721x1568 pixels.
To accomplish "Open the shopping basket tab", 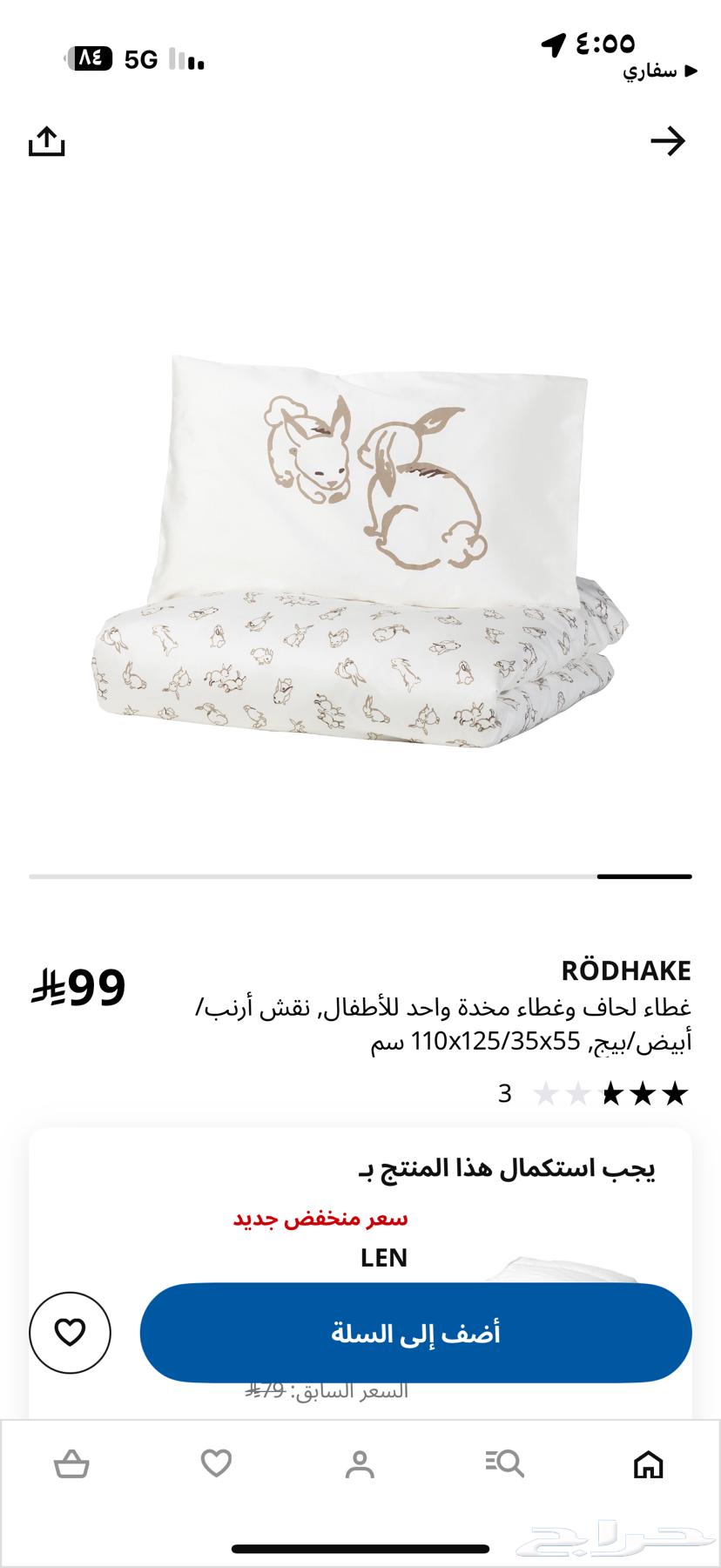I will (71, 1464).
